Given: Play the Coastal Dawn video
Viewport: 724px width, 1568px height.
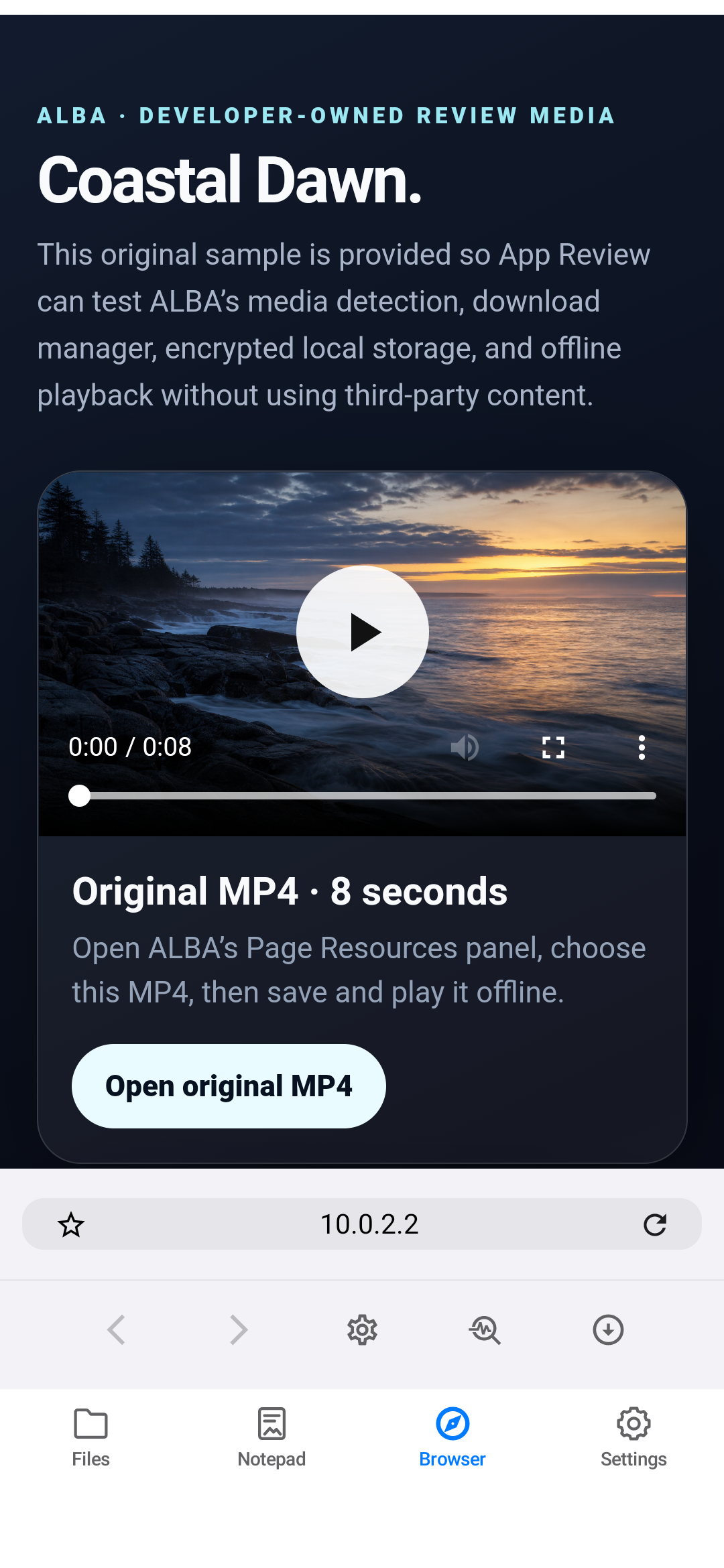Looking at the screenshot, I should coord(363,632).
